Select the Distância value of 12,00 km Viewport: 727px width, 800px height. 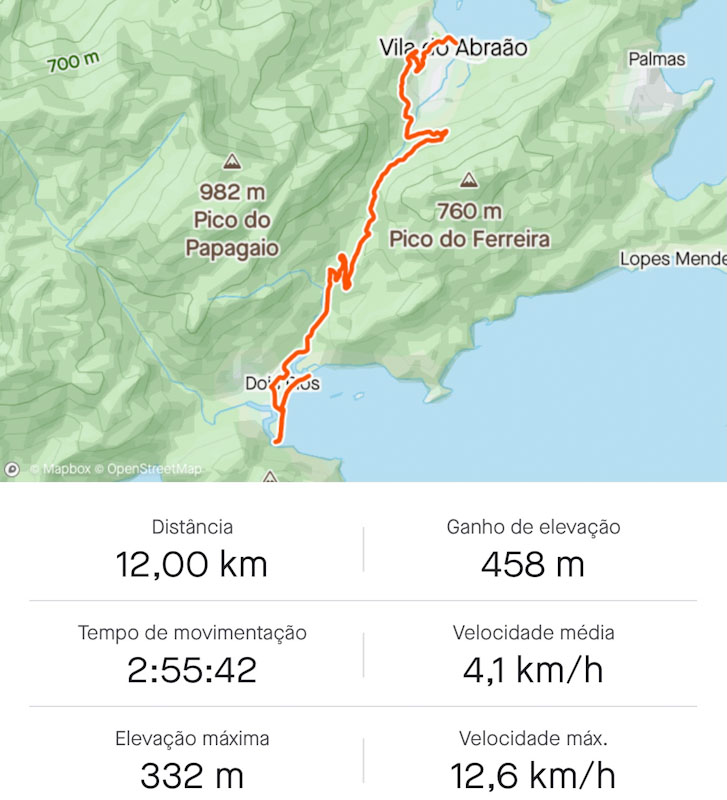point(194,563)
